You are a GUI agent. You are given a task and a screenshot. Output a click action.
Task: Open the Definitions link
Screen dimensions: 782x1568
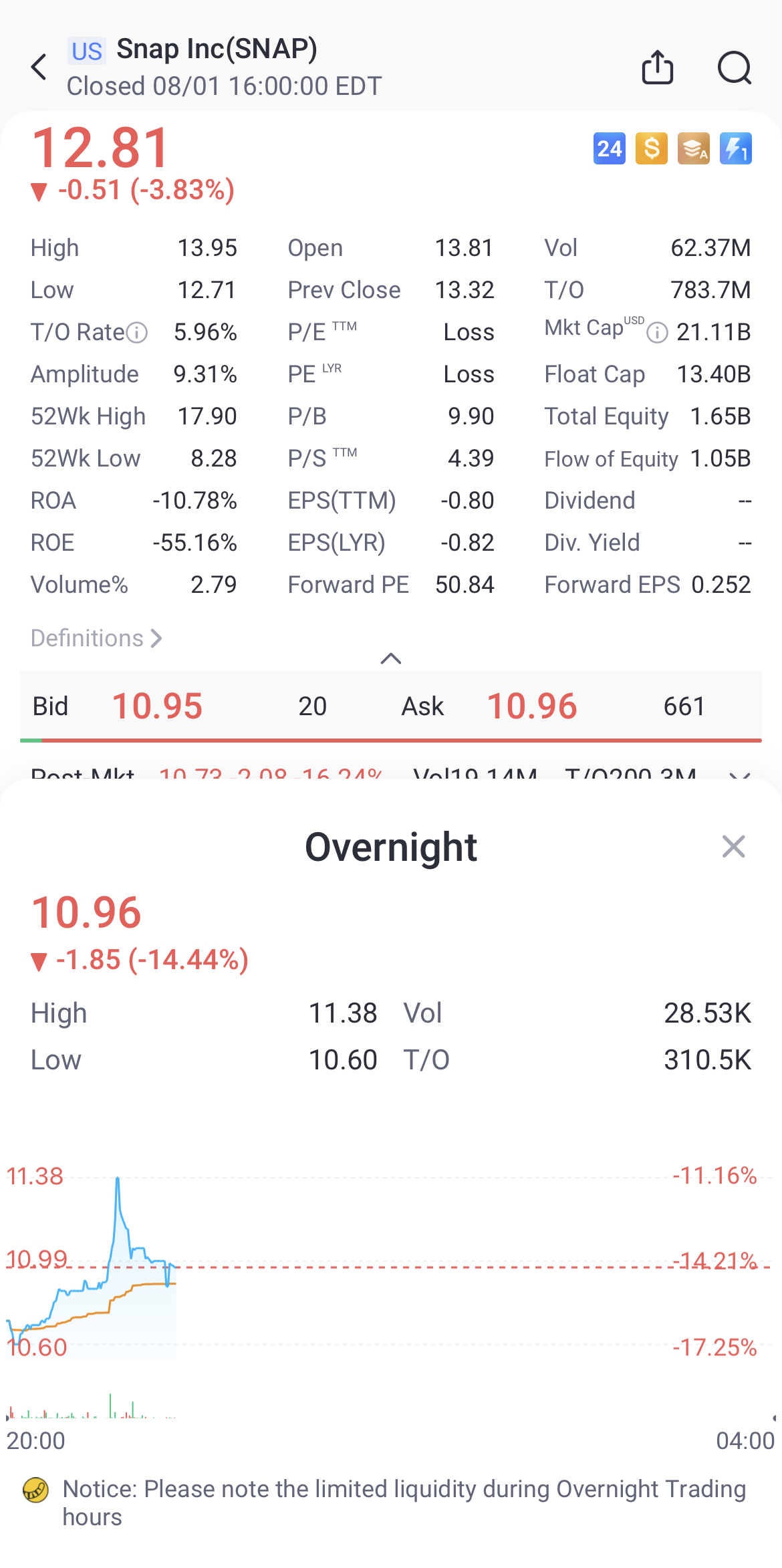point(96,638)
